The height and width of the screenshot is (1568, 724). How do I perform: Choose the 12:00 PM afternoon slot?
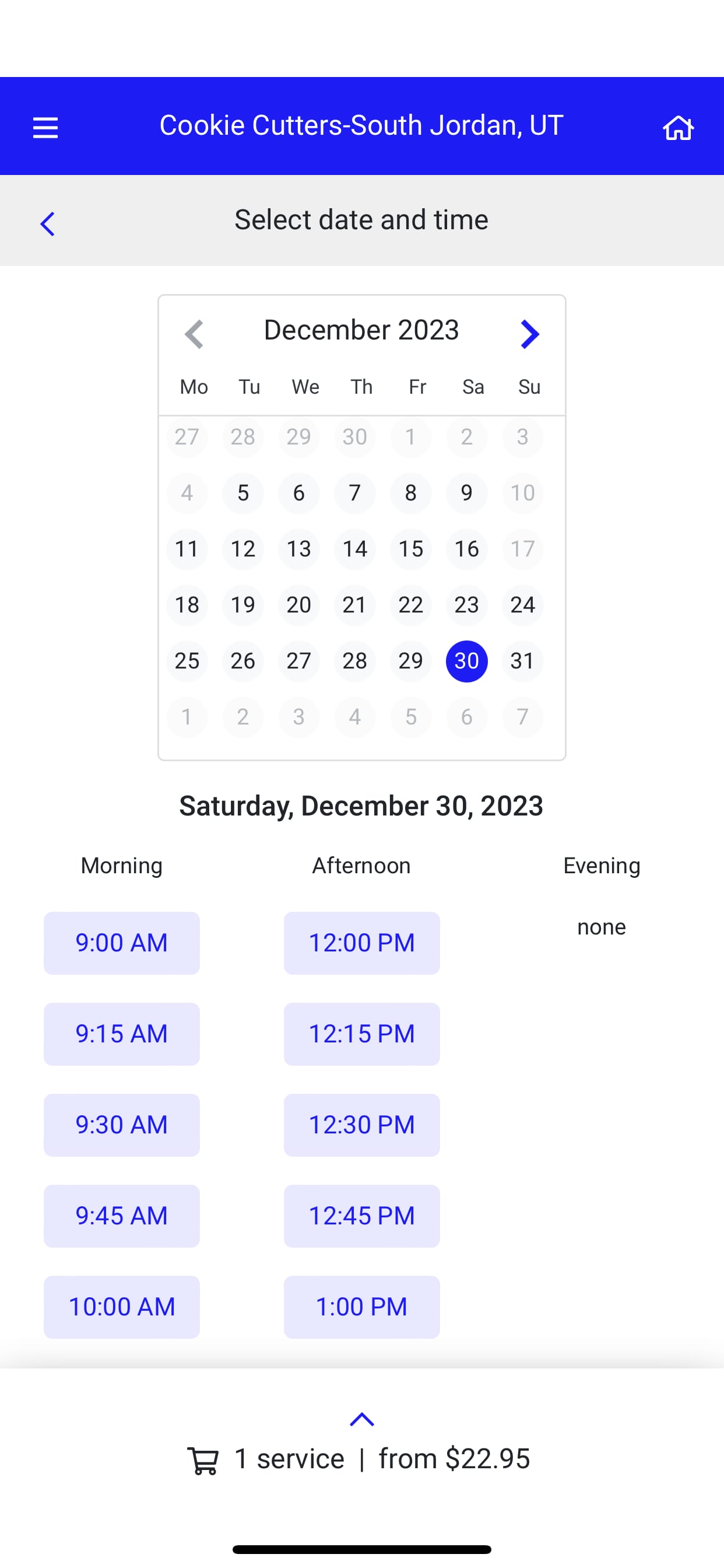[x=361, y=943]
